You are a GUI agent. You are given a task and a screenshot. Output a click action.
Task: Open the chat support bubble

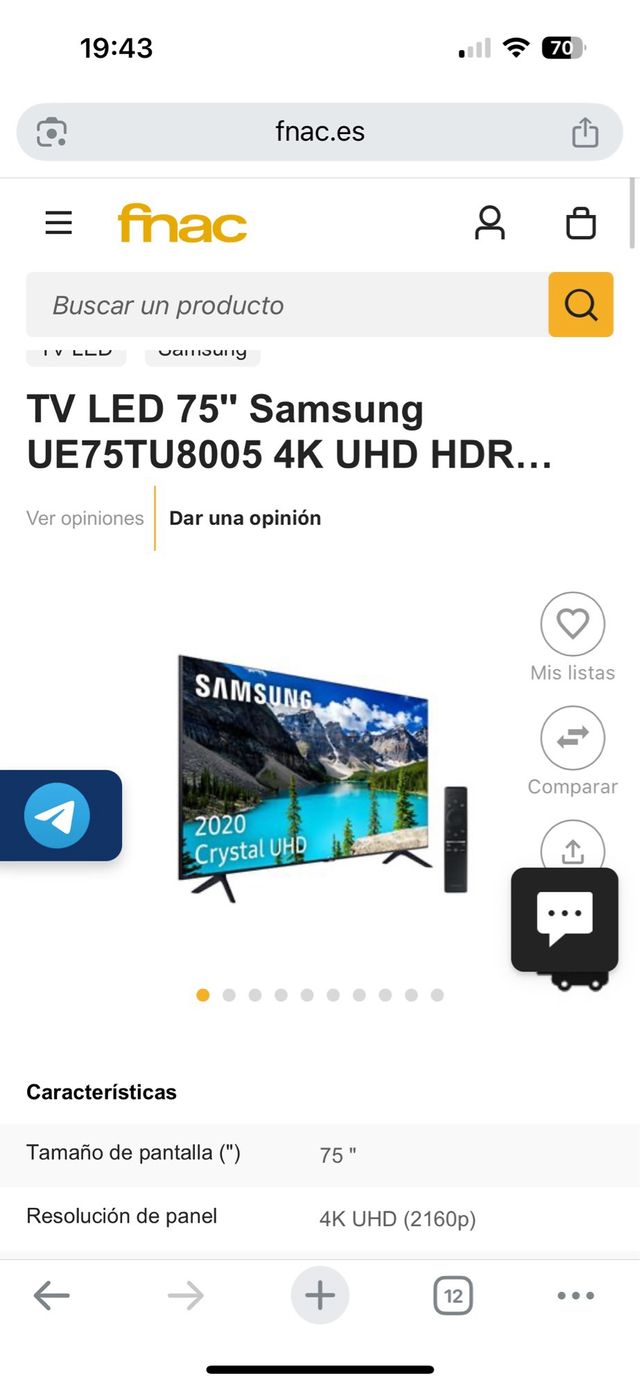(x=565, y=918)
